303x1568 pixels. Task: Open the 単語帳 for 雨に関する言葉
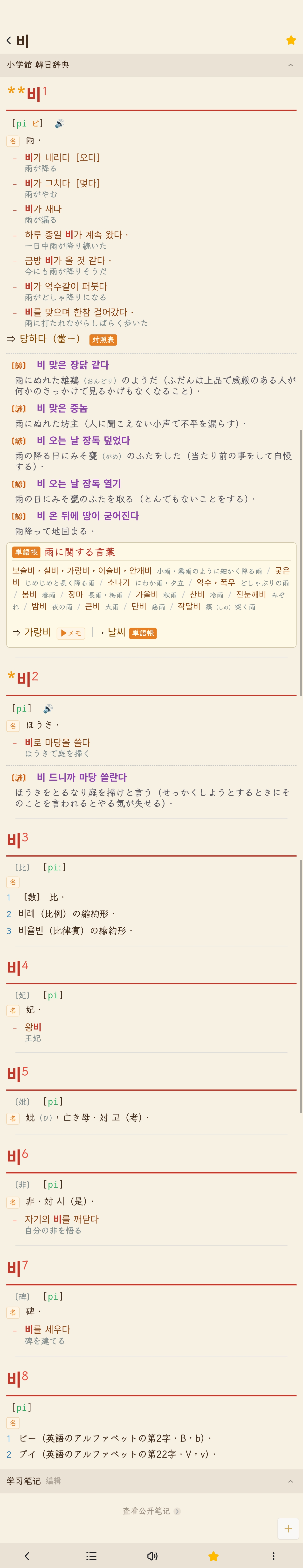[x=26, y=552]
